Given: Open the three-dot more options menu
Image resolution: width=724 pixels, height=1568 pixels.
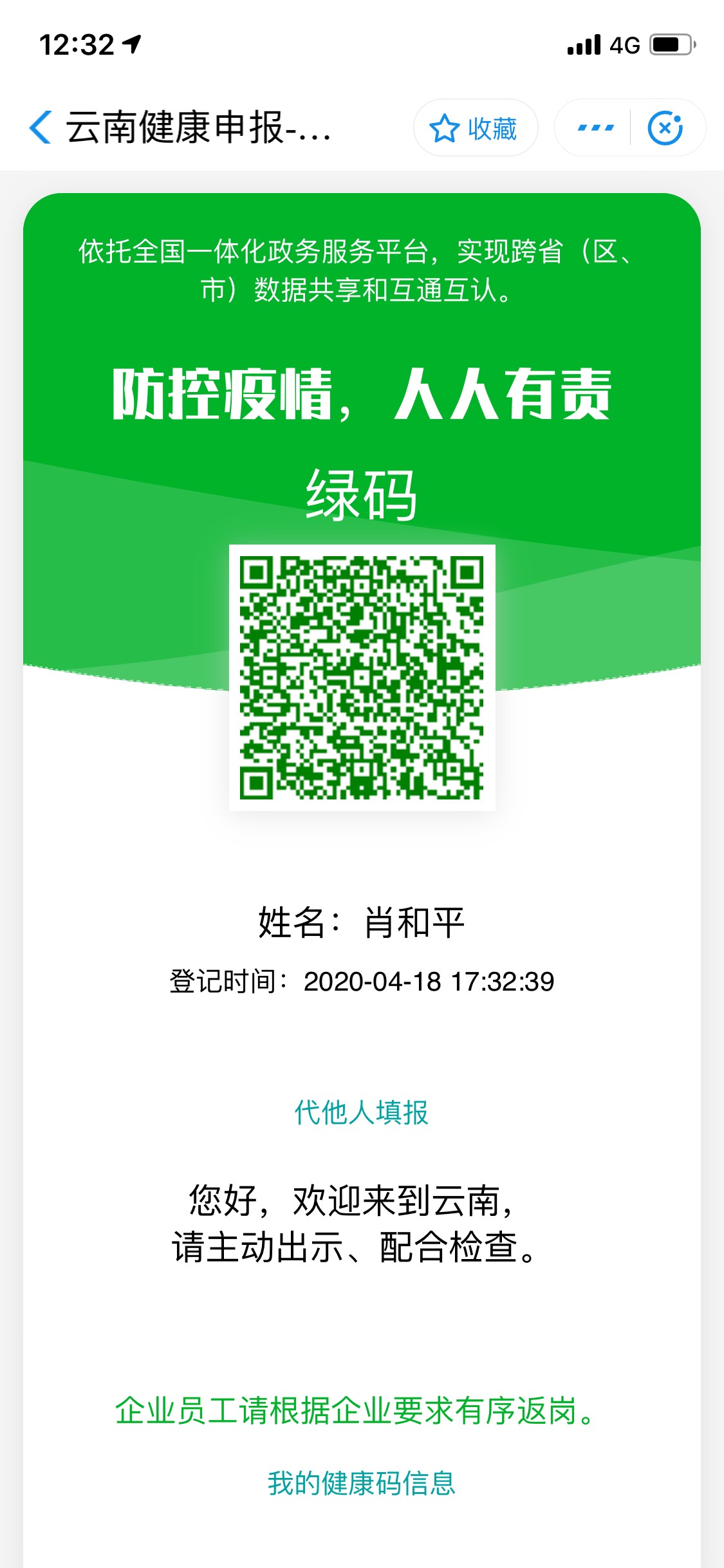Looking at the screenshot, I should pos(595,128).
